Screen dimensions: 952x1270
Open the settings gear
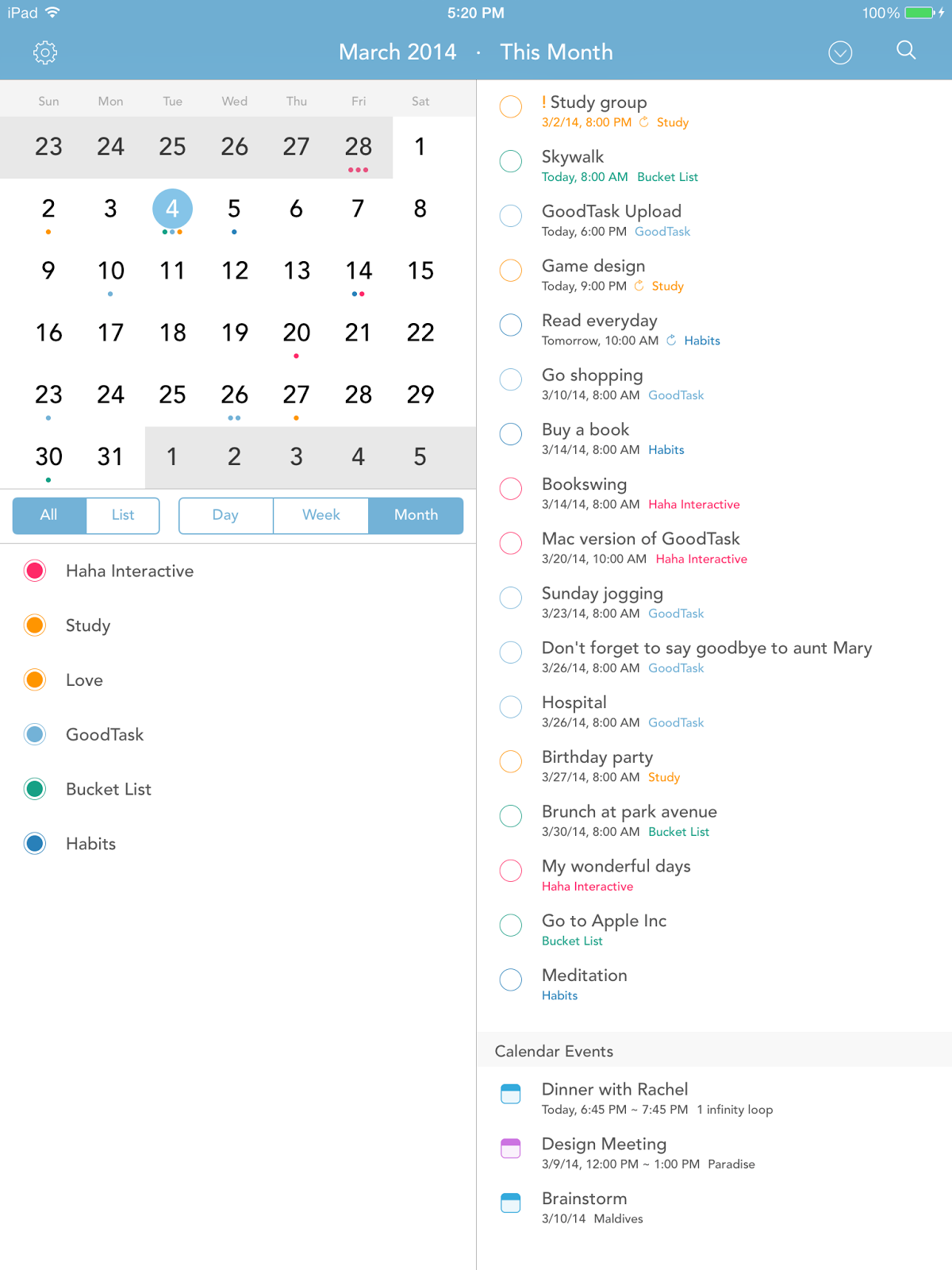45,52
